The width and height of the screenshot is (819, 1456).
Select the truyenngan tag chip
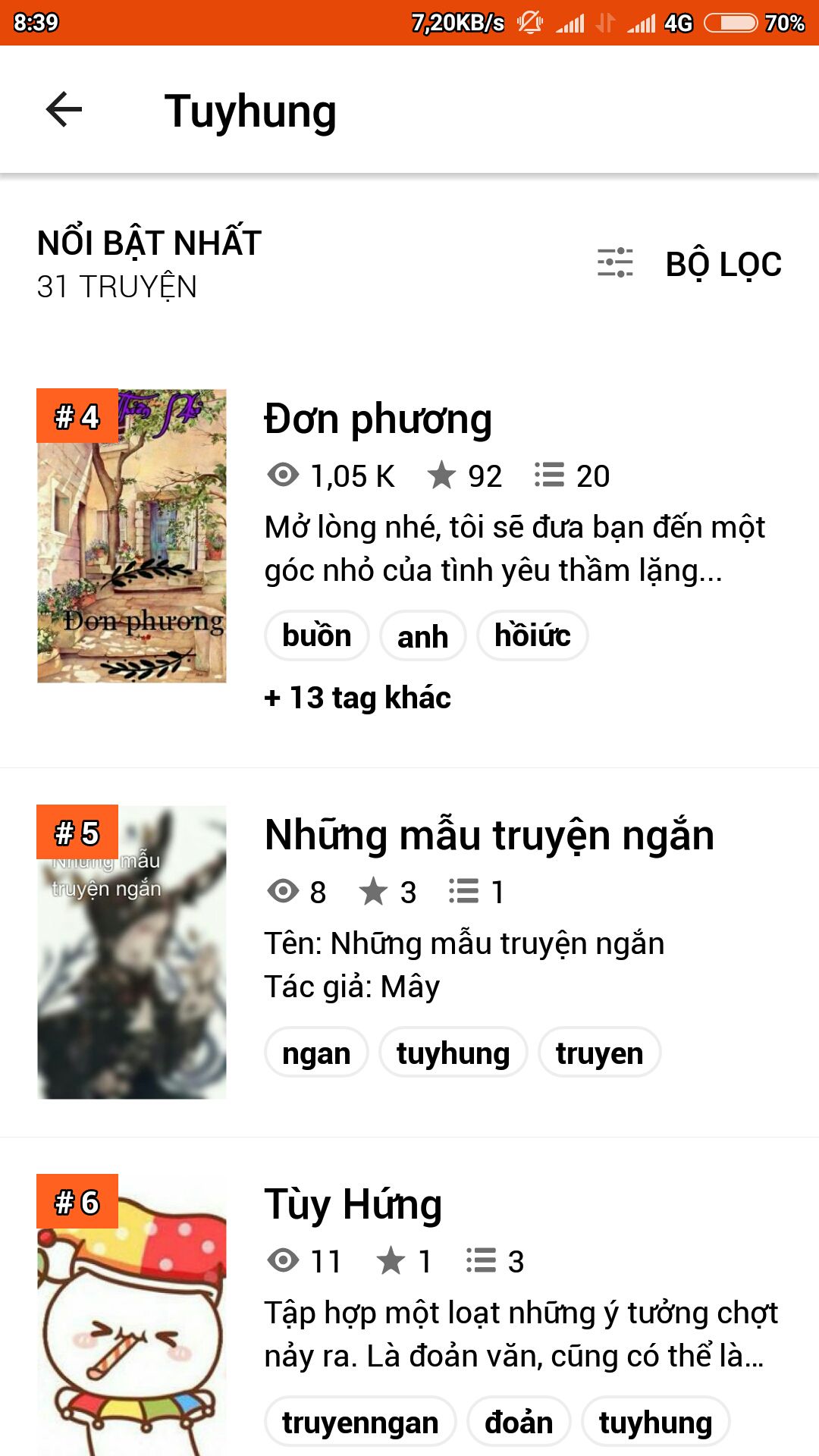pyautogui.click(x=360, y=1421)
